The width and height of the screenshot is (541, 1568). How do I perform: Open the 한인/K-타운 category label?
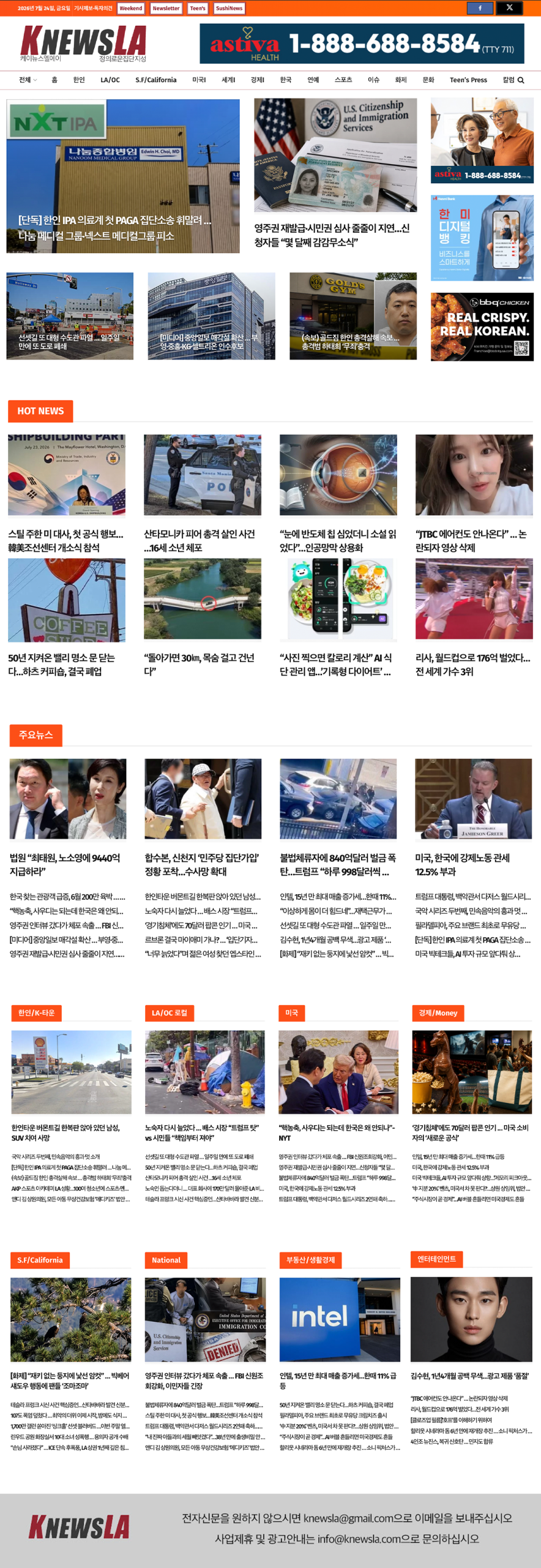point(36,1013)
